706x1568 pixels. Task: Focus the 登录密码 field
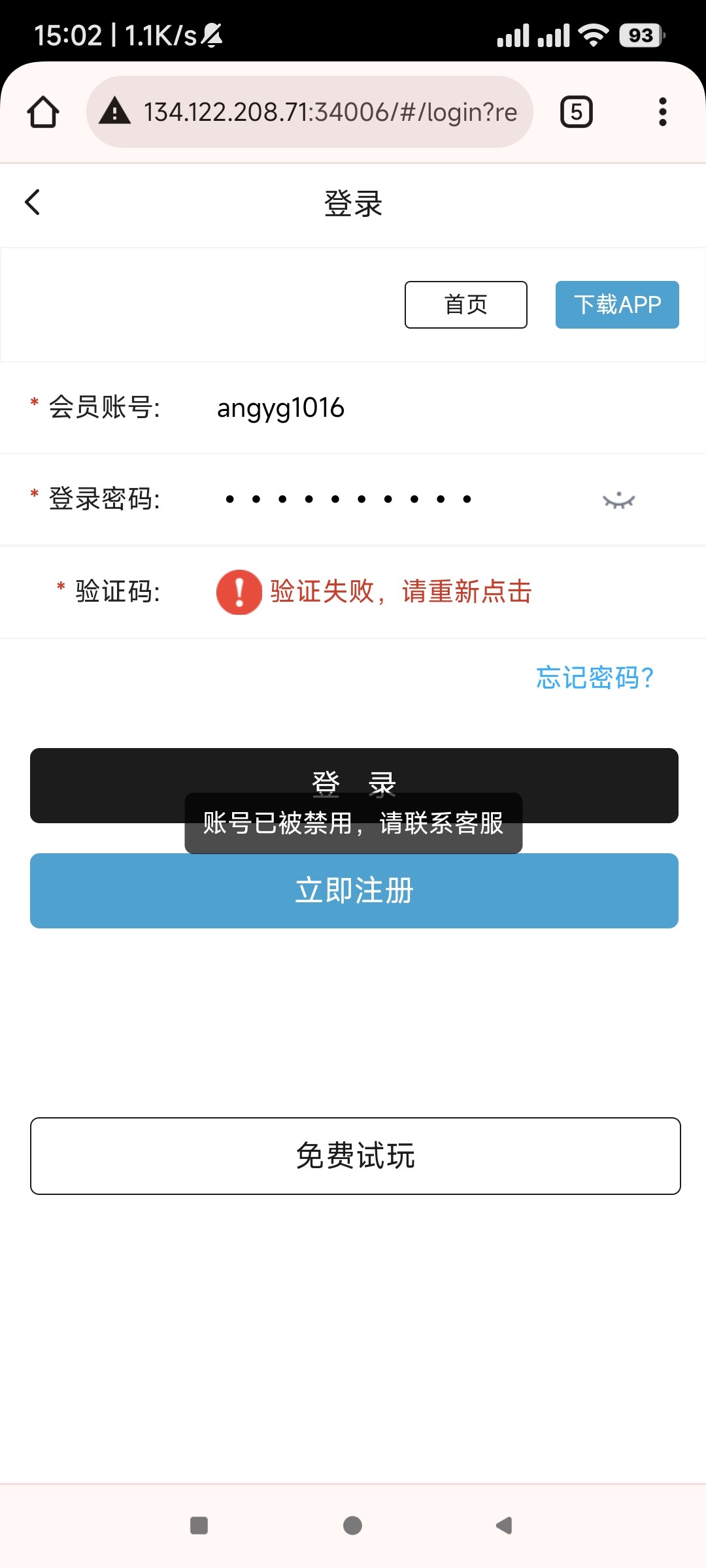pyautogui.click(x=392, y=499)
